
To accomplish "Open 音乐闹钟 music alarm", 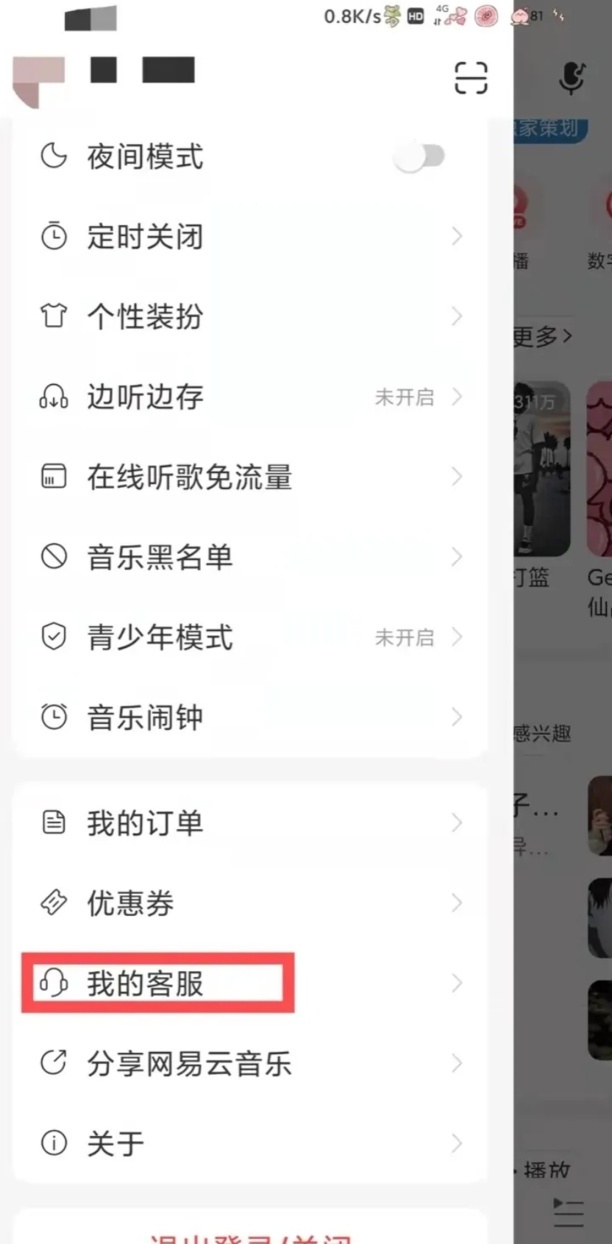I will [x=250, y=717].
